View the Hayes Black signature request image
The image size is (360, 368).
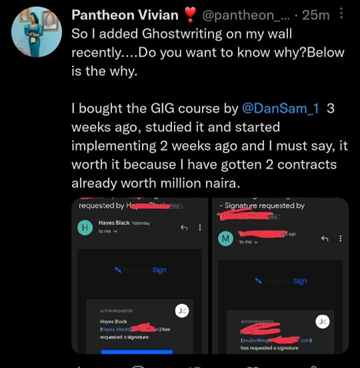(x=140, y=276)
